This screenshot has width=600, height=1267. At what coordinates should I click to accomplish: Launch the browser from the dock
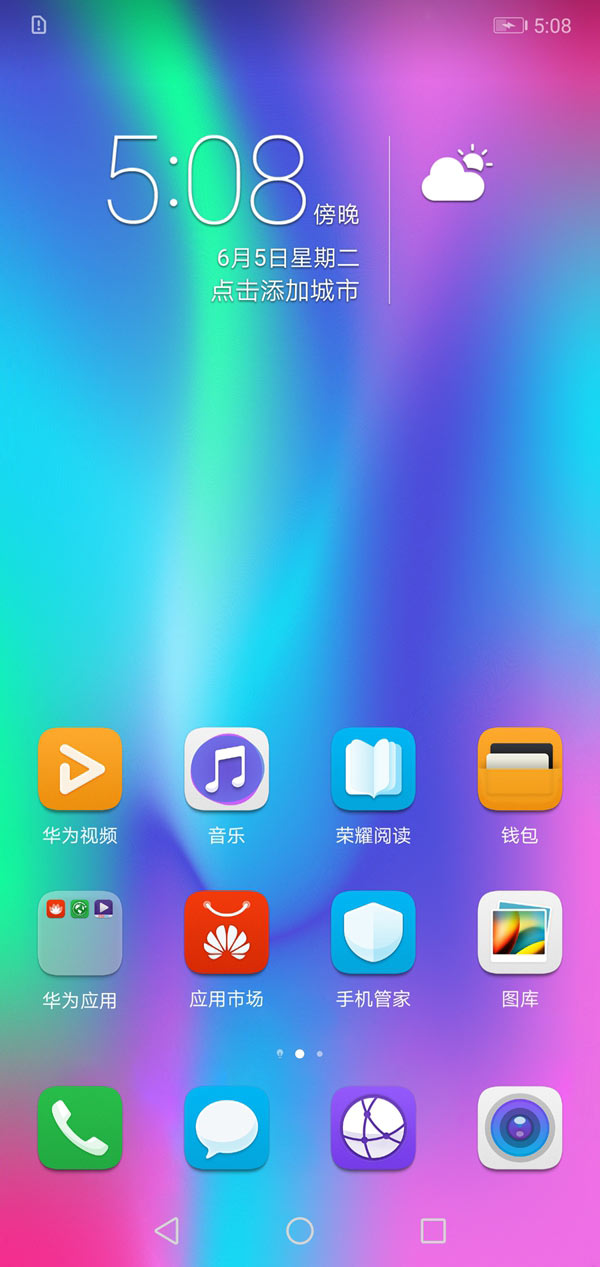373,1128
